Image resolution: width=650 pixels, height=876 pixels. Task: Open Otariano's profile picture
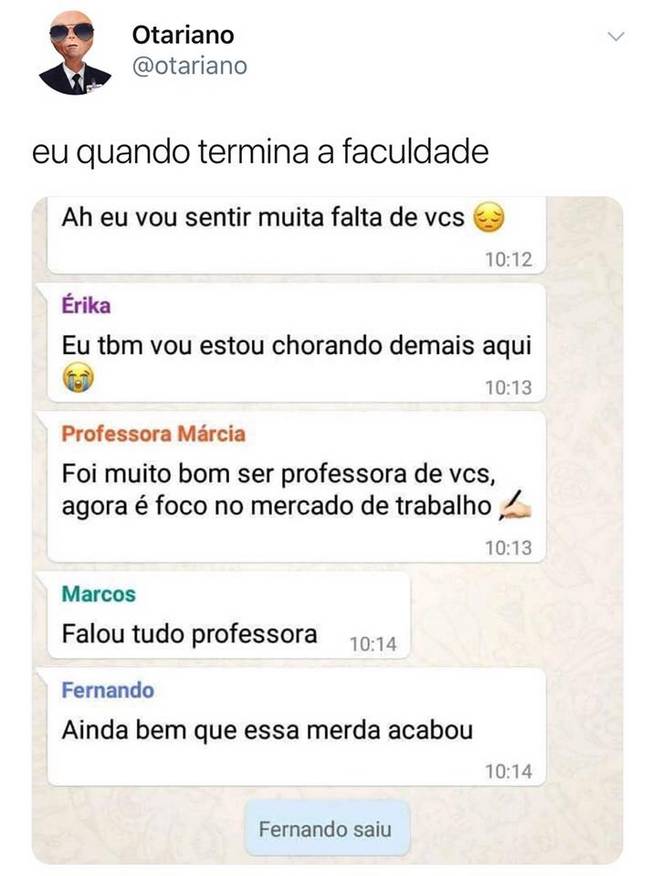pyautogui.click(x=74, y=53)
